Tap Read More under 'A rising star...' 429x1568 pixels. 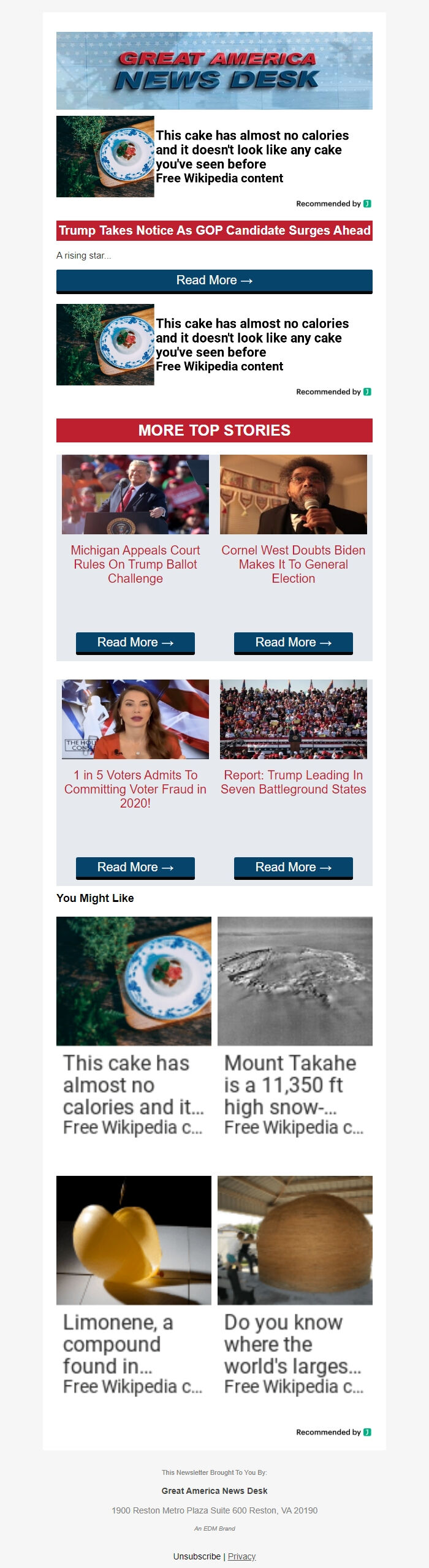[214, 281]
